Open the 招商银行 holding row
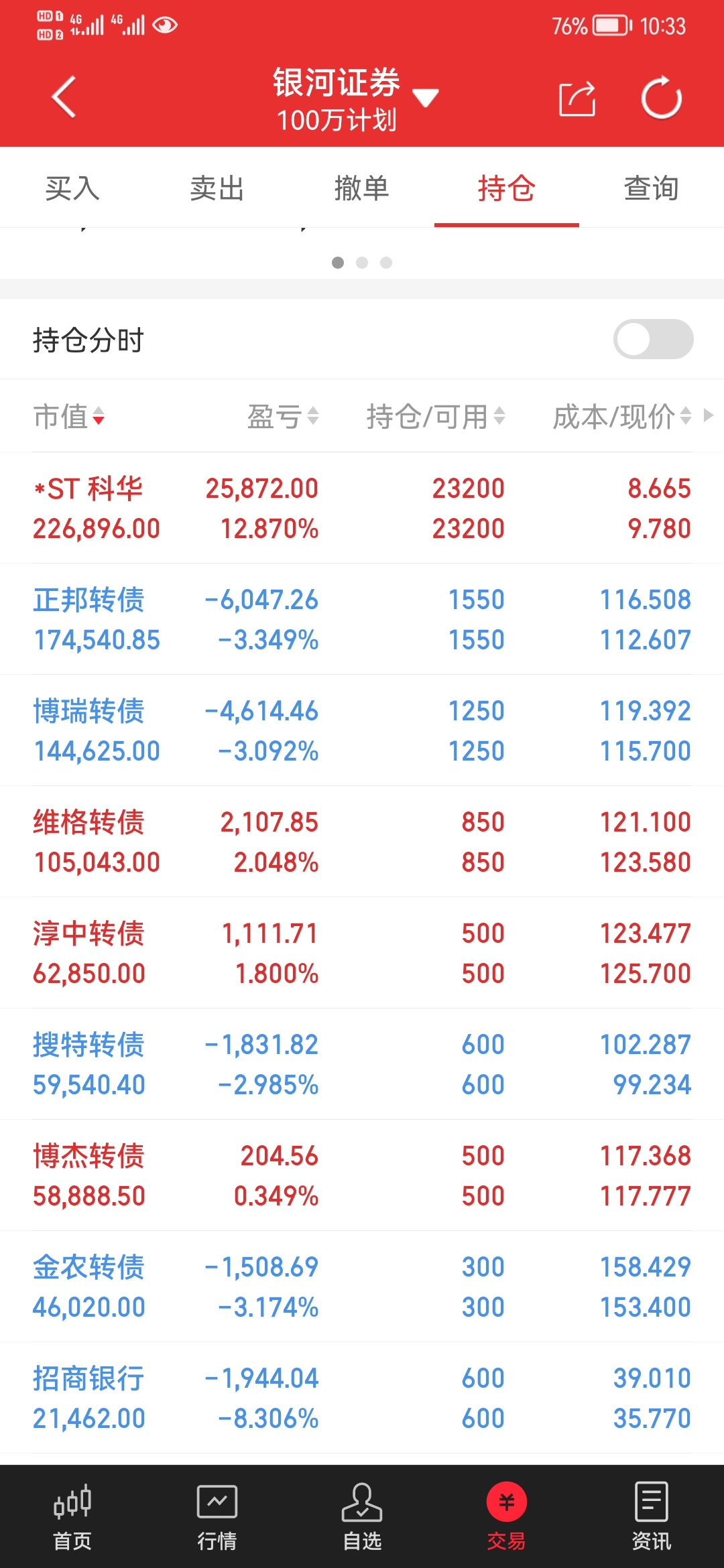The height and width of the screenshot is (1568, 724). [x=362, y=1398]
